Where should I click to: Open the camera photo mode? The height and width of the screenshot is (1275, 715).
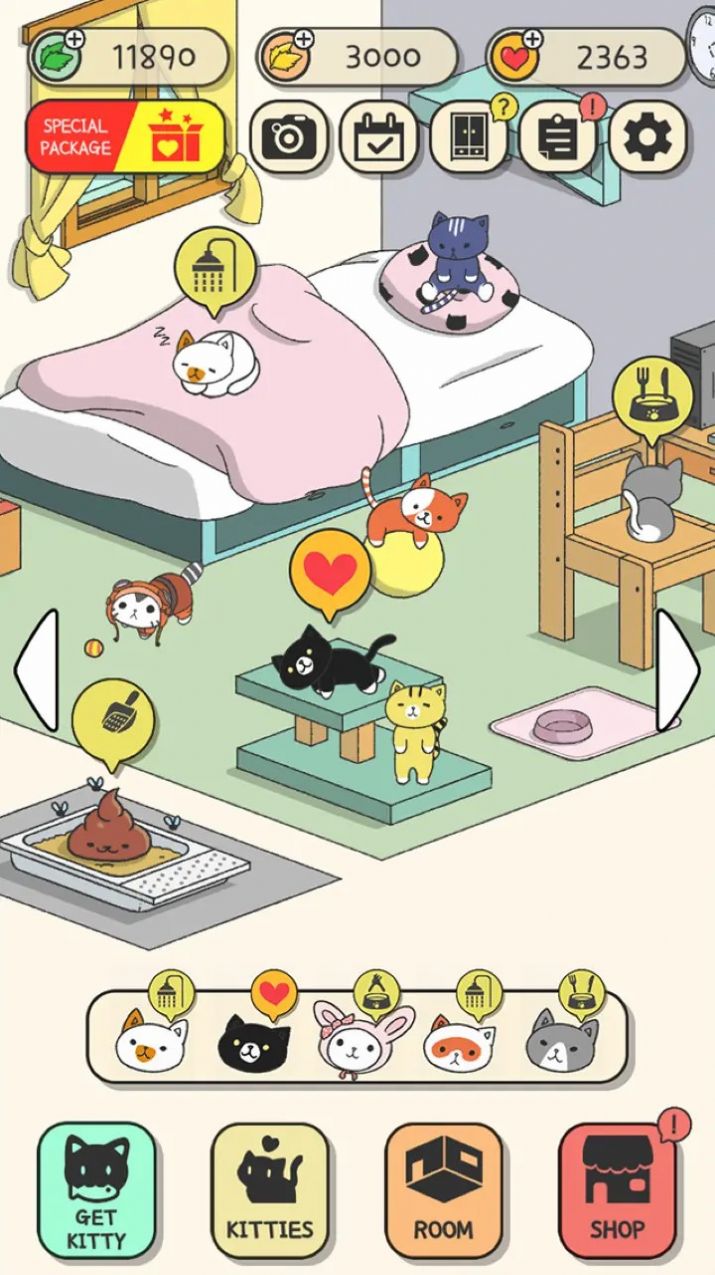point(289,136)
